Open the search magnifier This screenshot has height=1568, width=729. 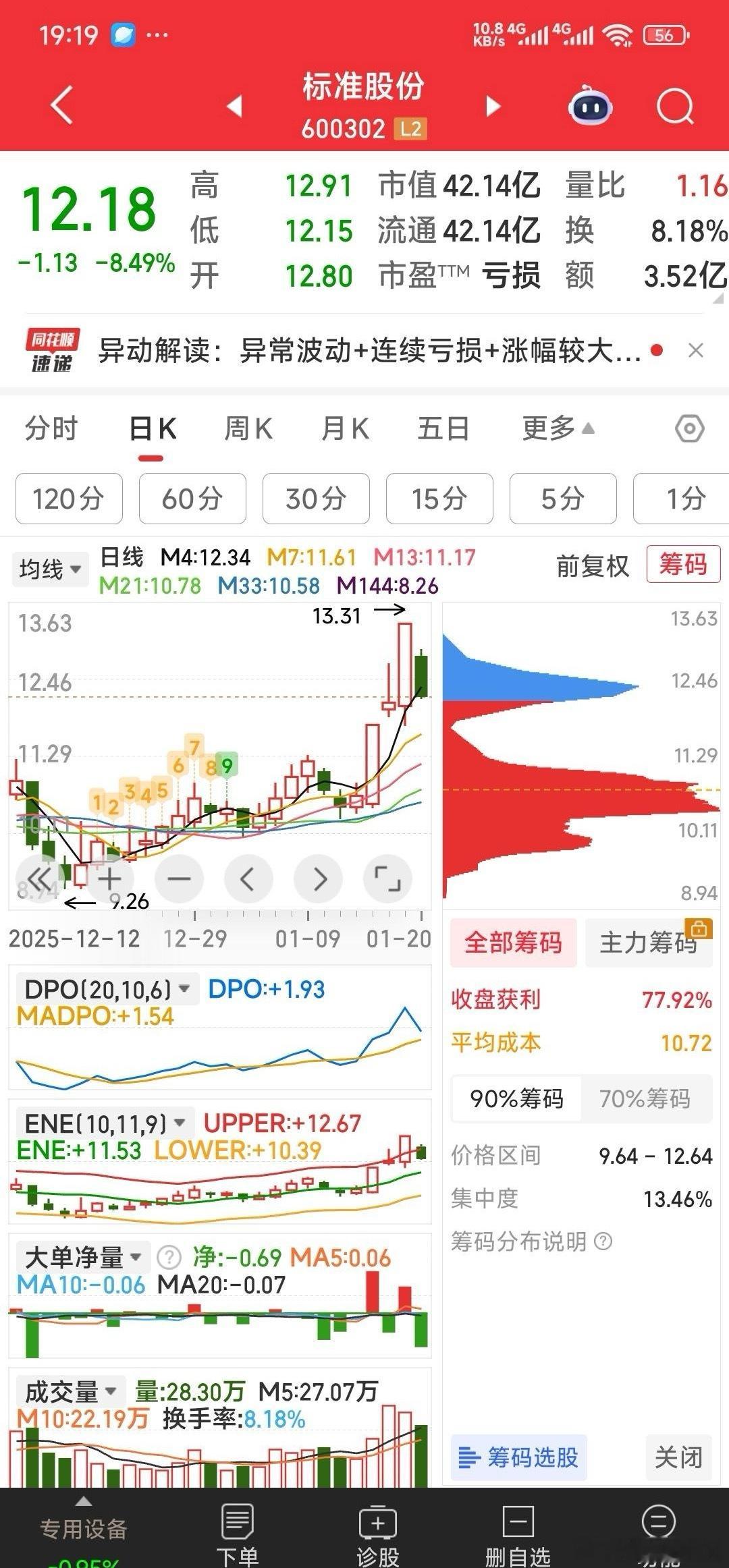[x=675, y=107]
